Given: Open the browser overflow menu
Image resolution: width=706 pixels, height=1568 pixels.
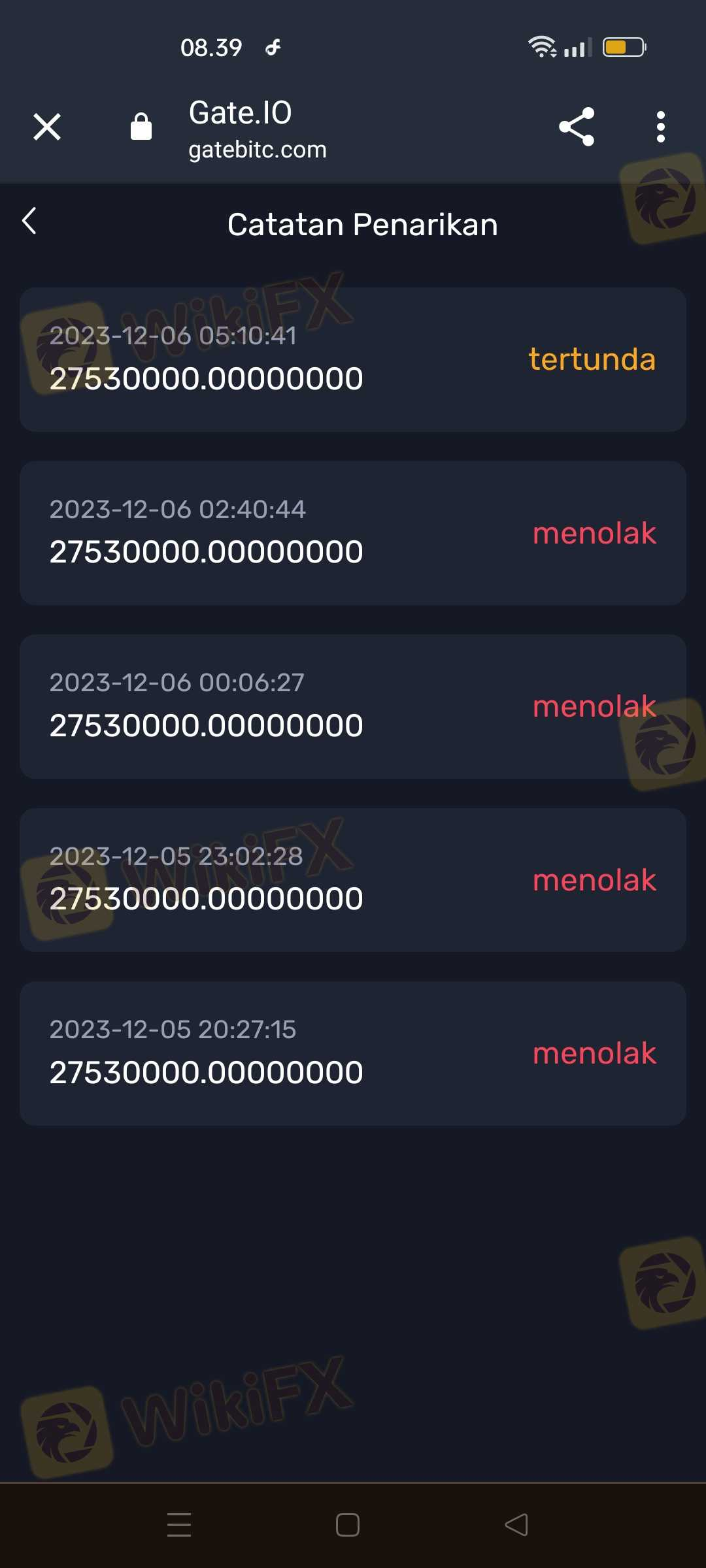Looking at the screenshot, I should coord(661,127).
